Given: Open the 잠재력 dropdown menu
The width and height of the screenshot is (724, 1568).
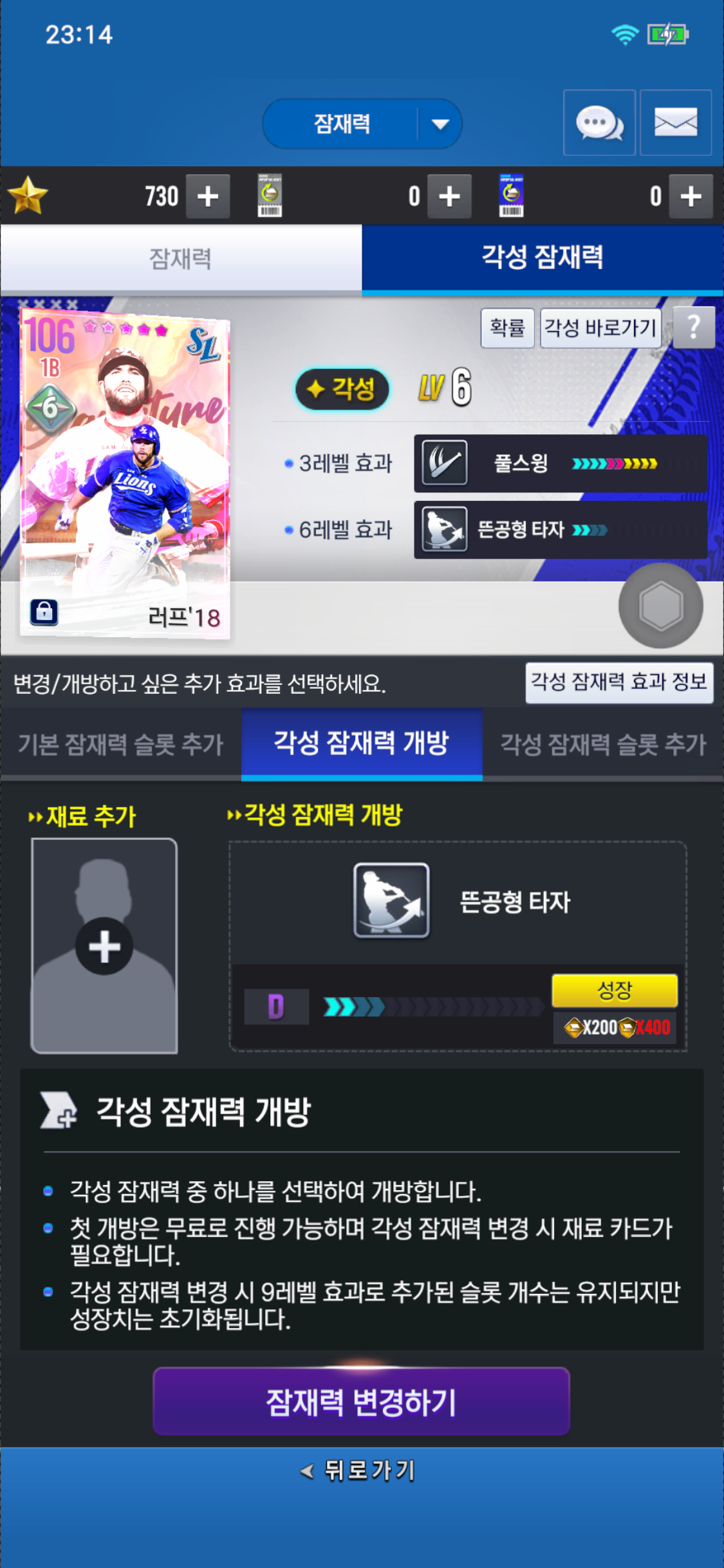Looking at the screenshot, I should click(362, 124).
